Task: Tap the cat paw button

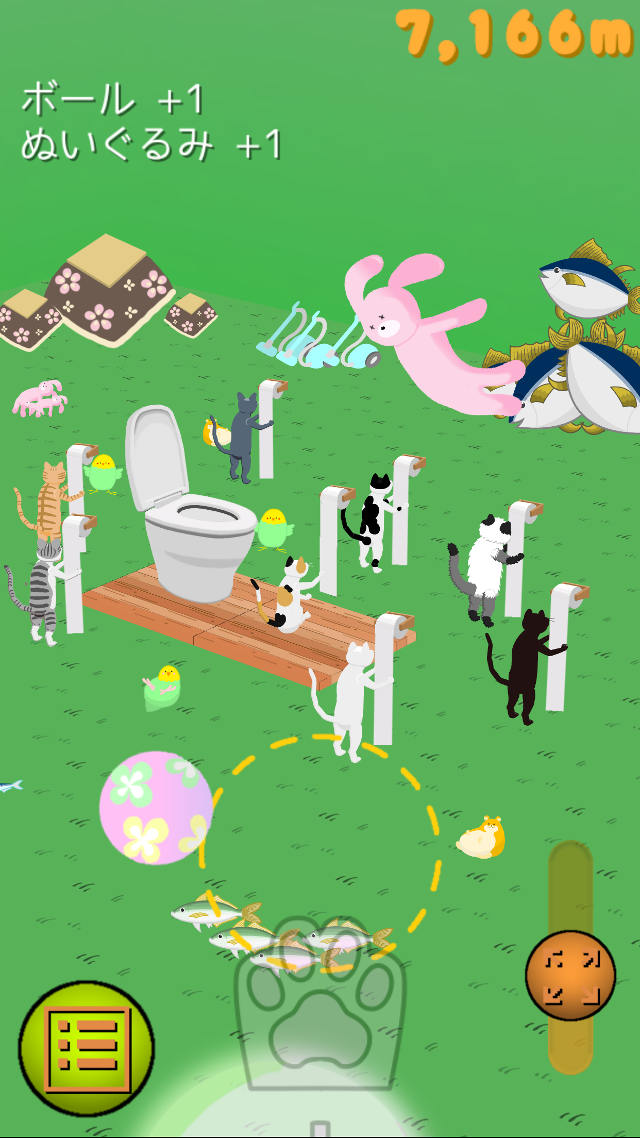Action: pyautogui.click(x=320, y=1020)
